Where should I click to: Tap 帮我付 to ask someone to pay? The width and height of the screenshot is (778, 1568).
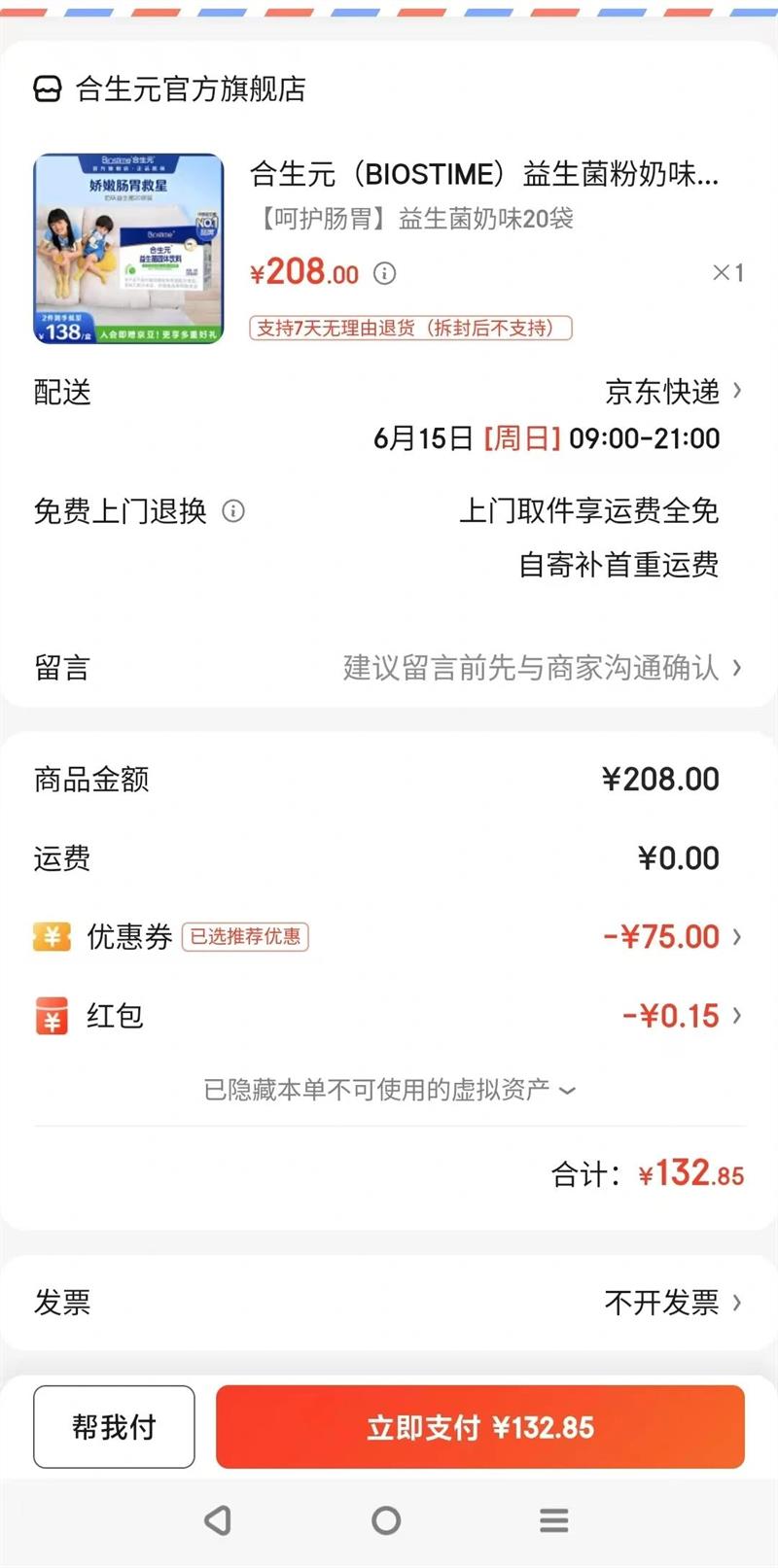pos(114,1427)
